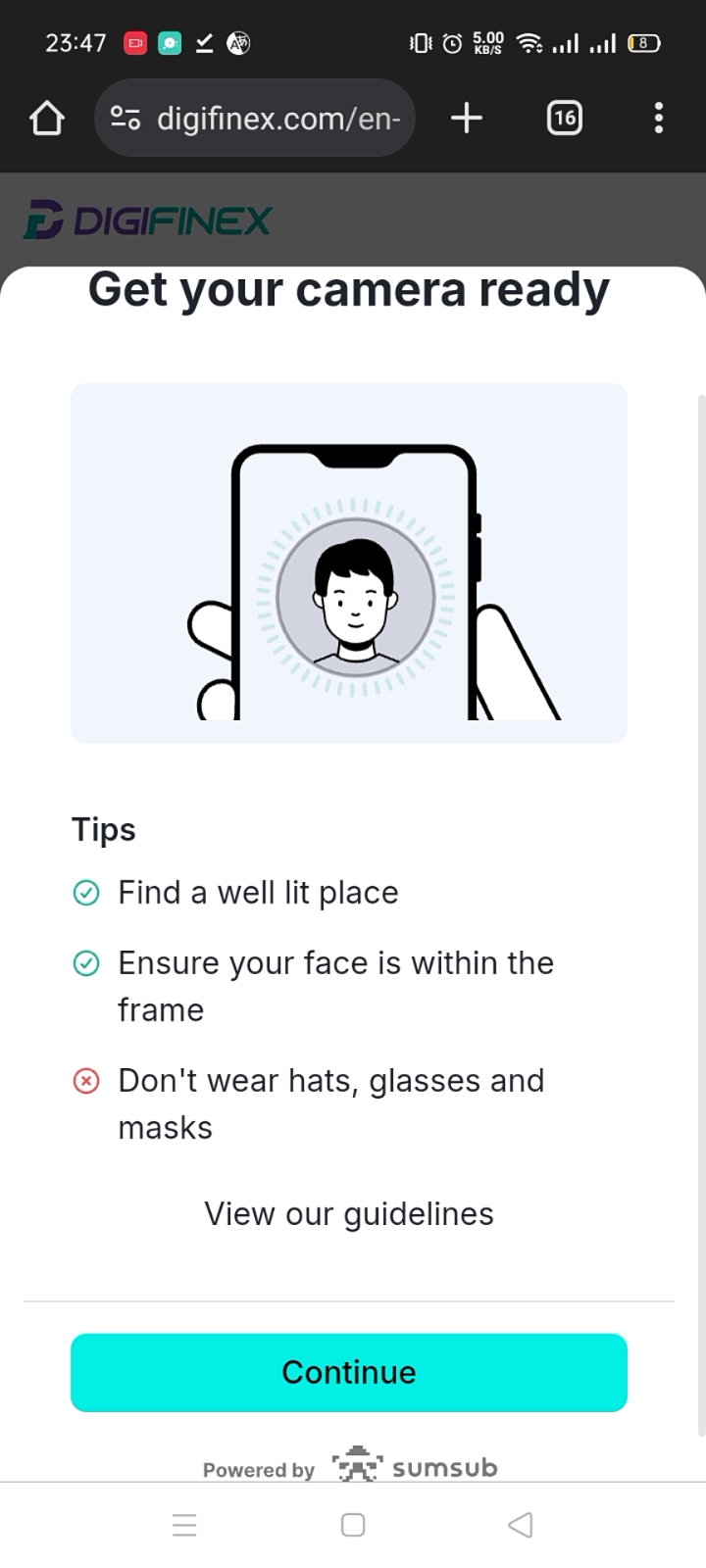Open the browser home page
The height and width of the screenshot is (1568, 706).
click(x=47, y=119)
